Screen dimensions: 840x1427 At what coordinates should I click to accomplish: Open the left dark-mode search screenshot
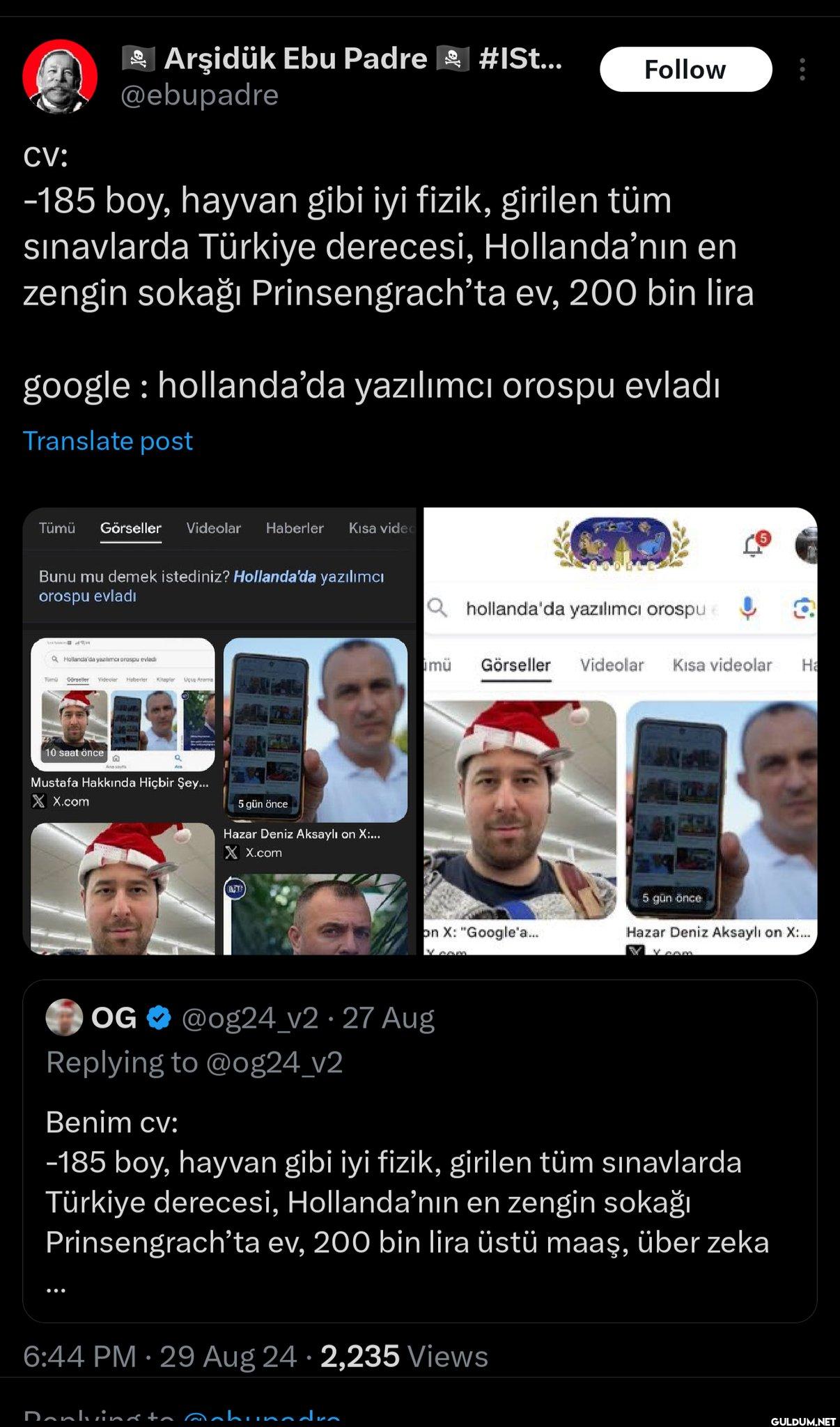(219, 731)
